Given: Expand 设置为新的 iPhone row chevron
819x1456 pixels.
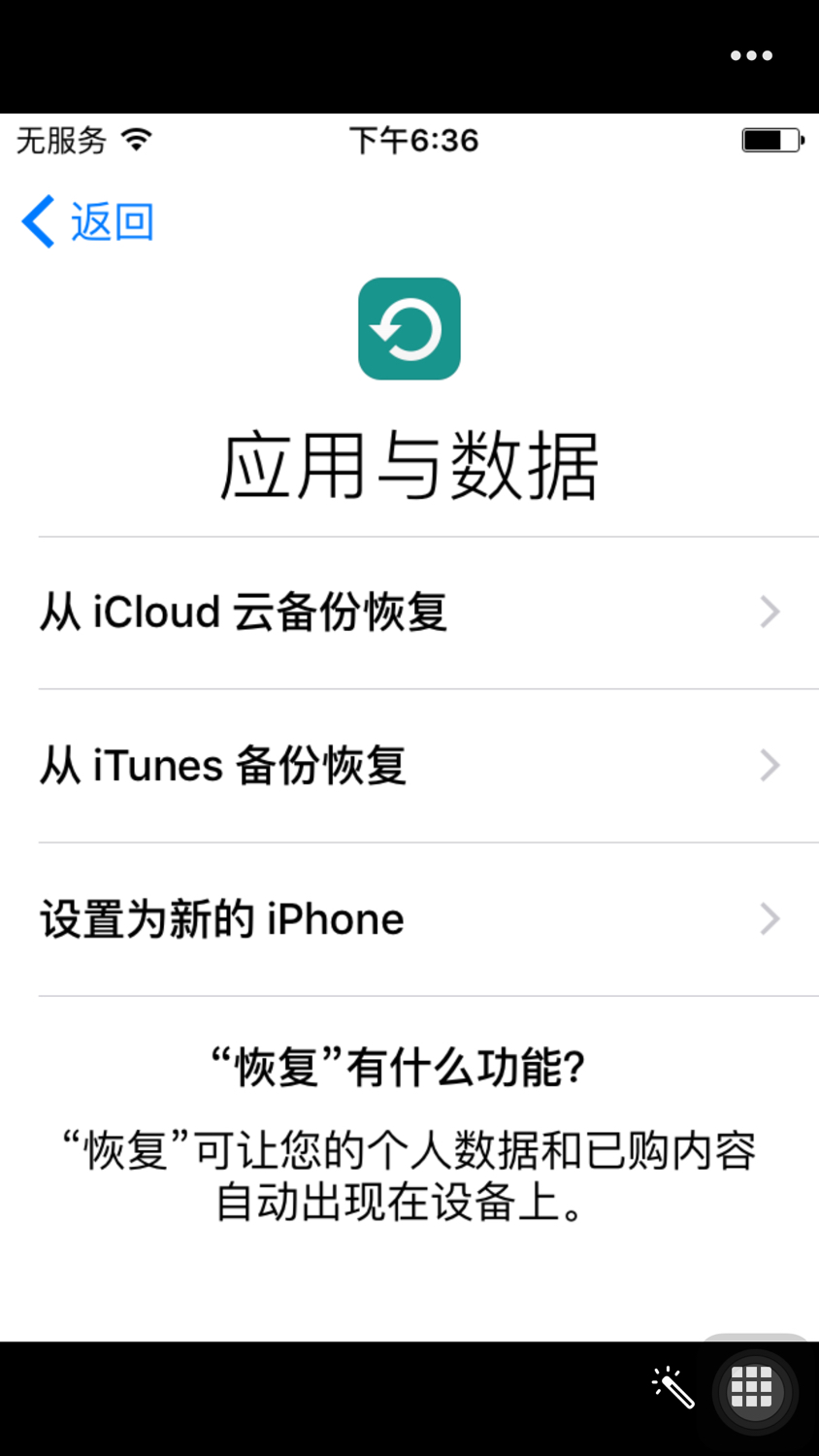Looking at the screenshot, I should [x=770, y=918].
